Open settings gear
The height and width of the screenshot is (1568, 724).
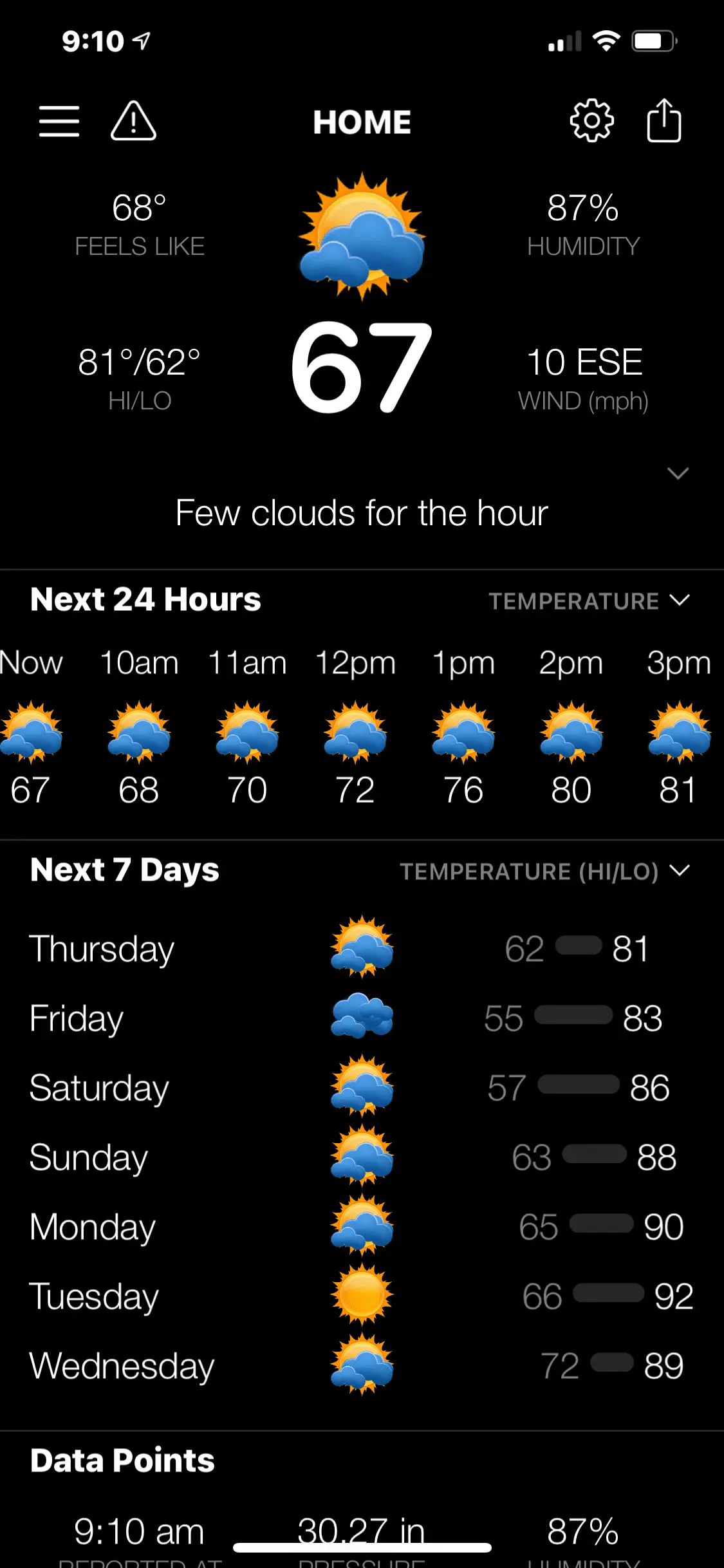coord(591,120)
